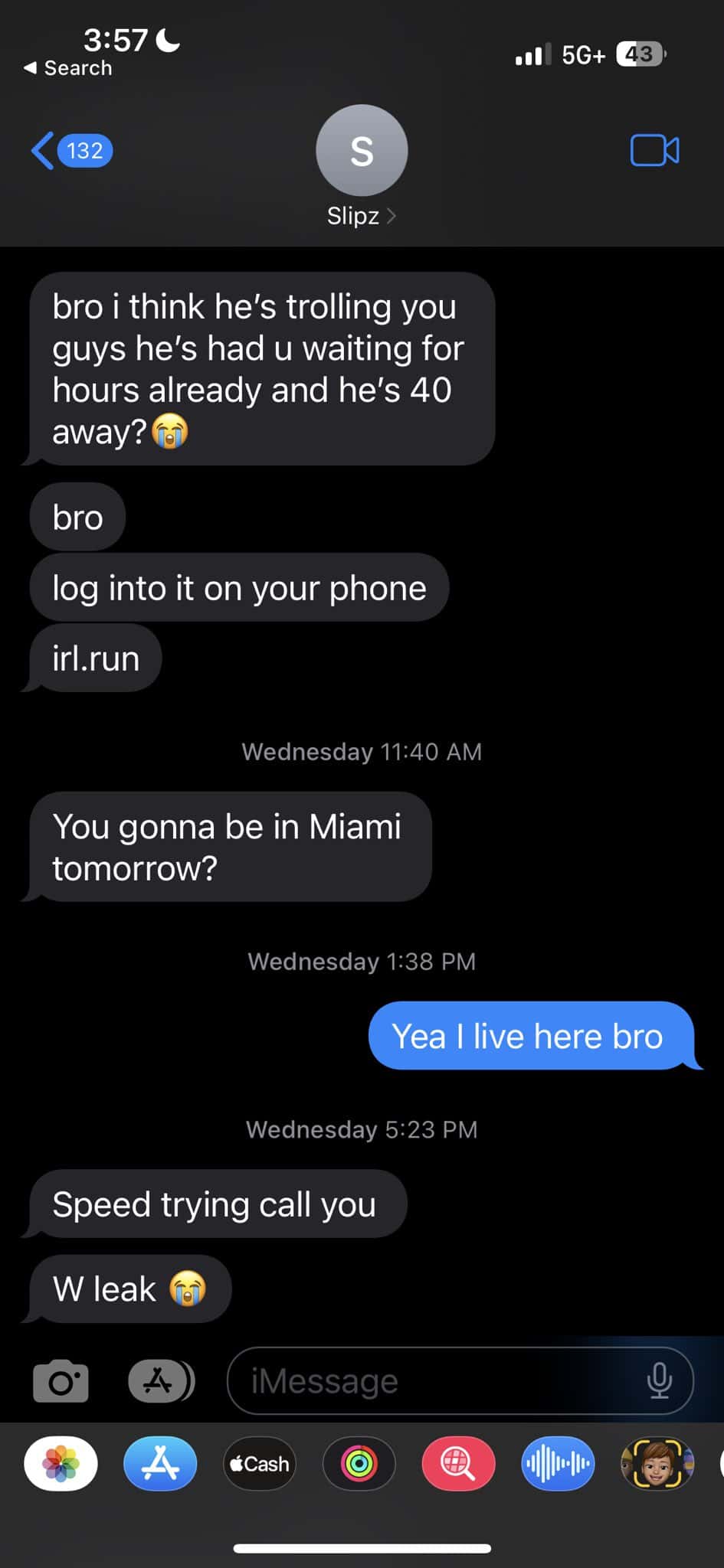The image size is (724, 1568).
Task: Tap the back chevron showing 132 unread
Action: pyautogui.click(x=70, y=150)
